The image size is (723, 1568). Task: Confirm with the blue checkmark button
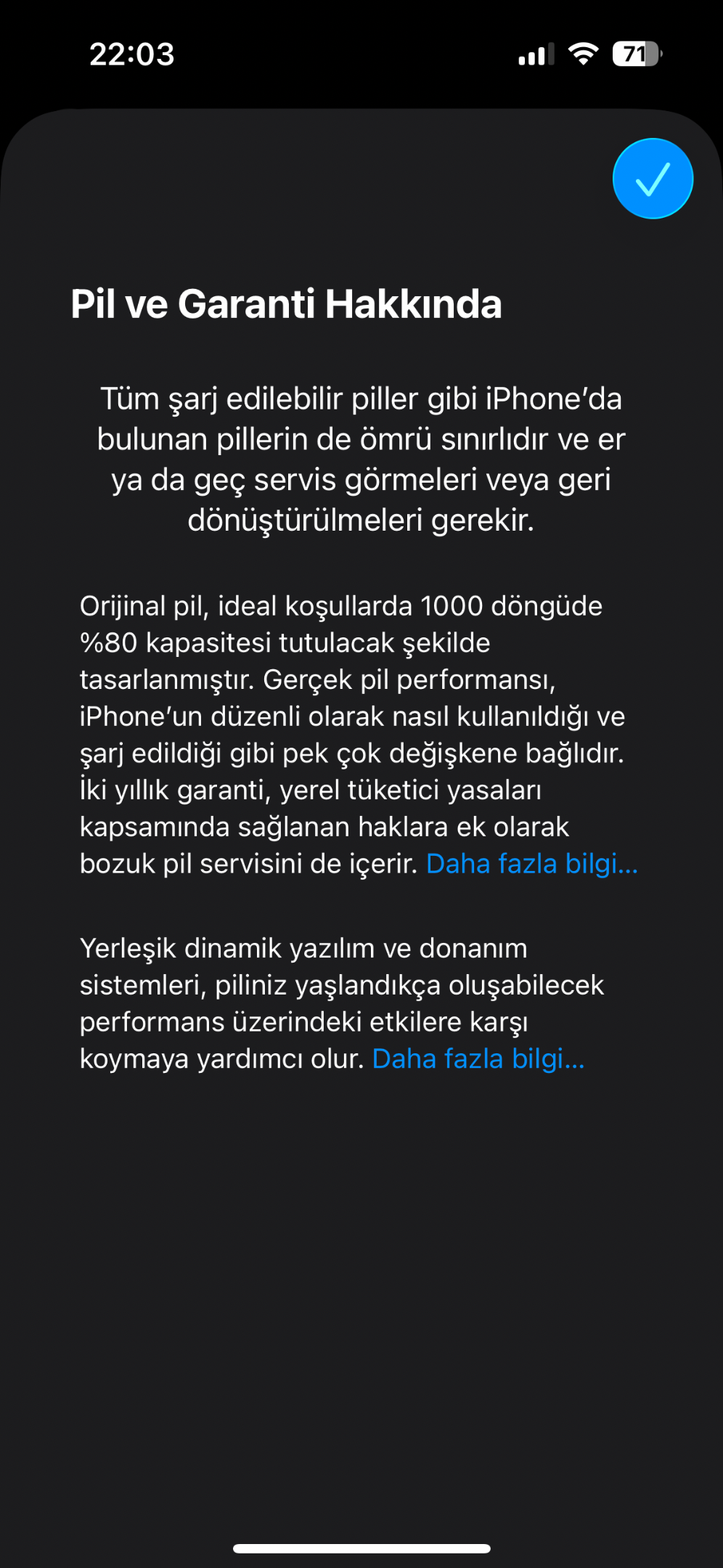point(653,179)
